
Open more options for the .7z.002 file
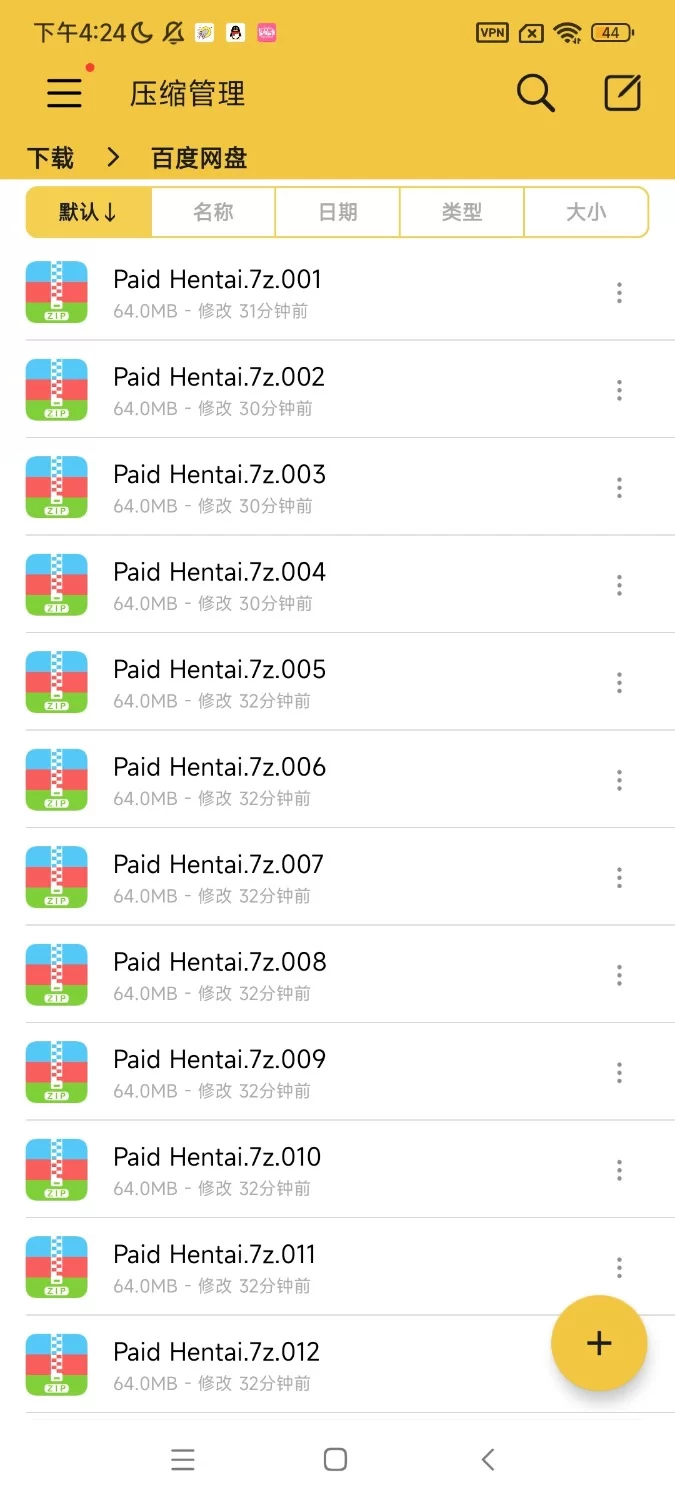(x=619, y=390)
